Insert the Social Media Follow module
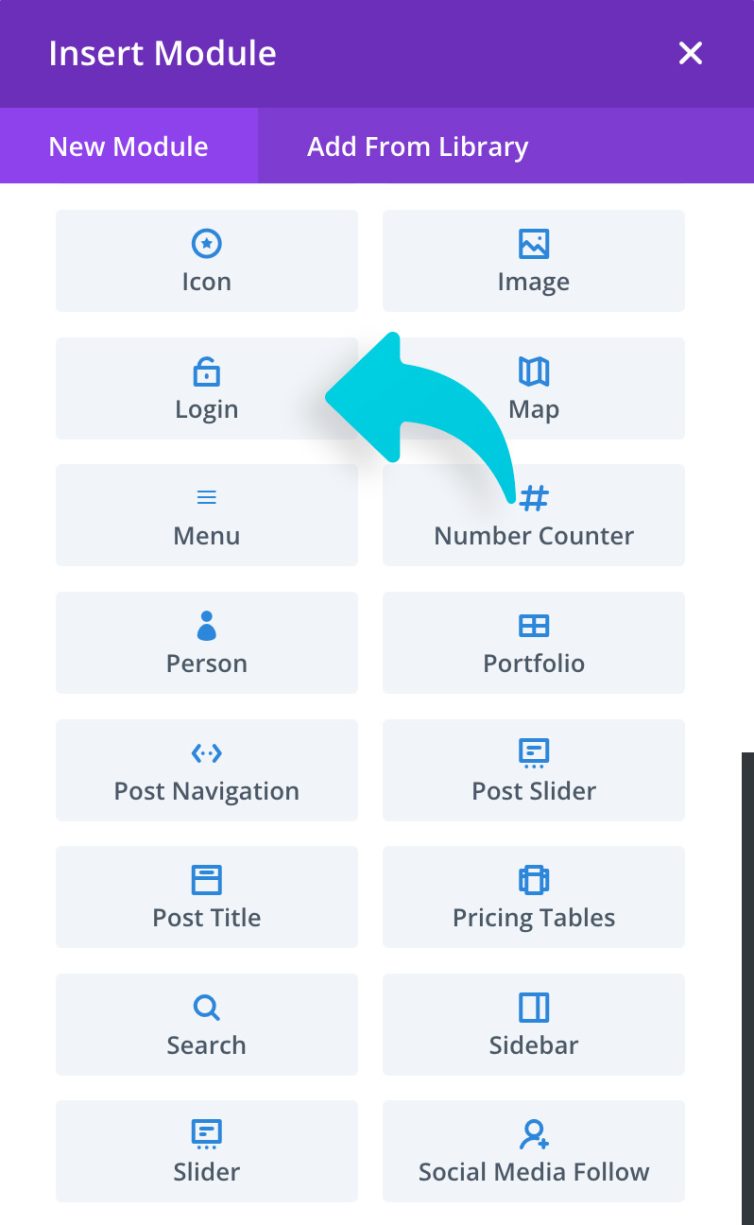This screenshot has width=754, height=1225. [533, 1151]
